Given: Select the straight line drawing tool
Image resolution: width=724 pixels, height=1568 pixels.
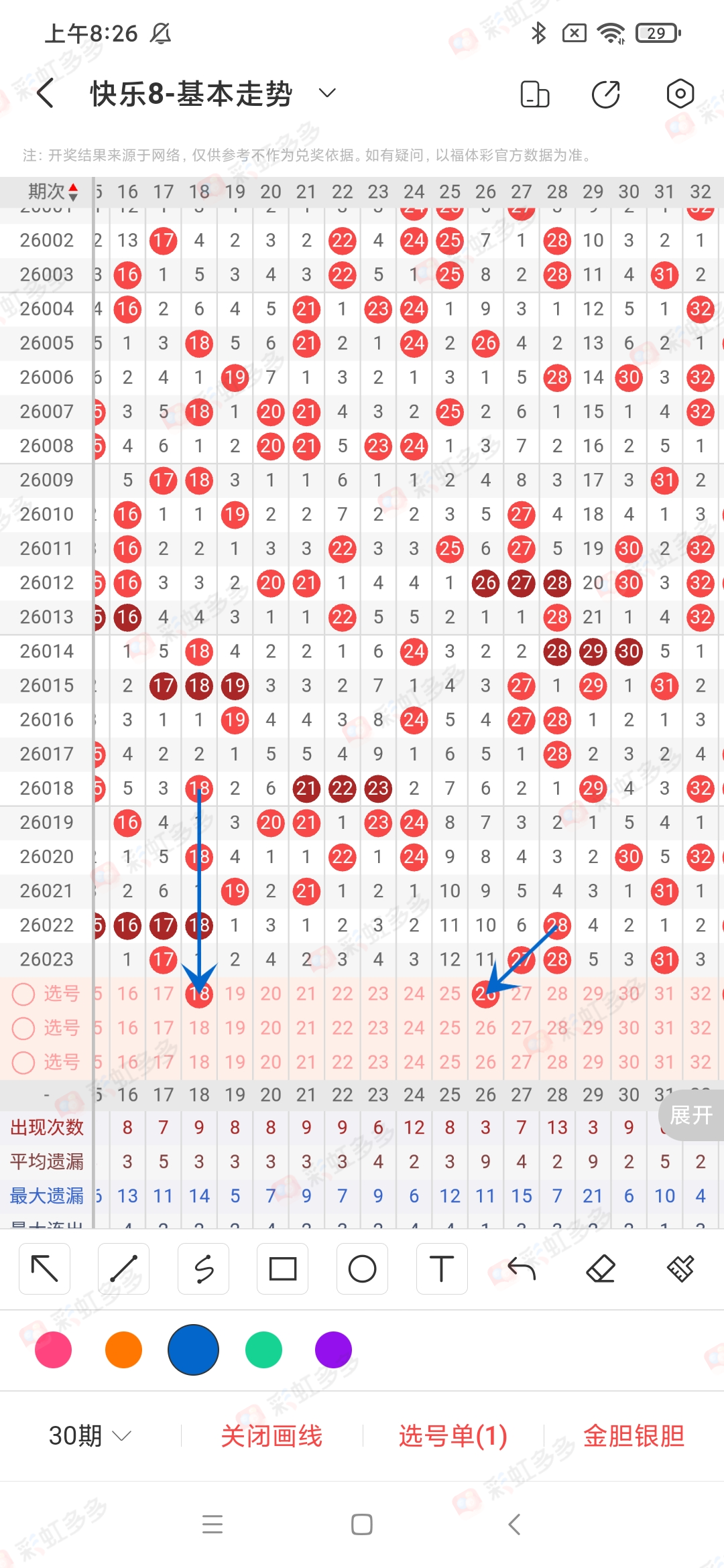Looking at the screenshot, I should click(x=123, y=1268).
